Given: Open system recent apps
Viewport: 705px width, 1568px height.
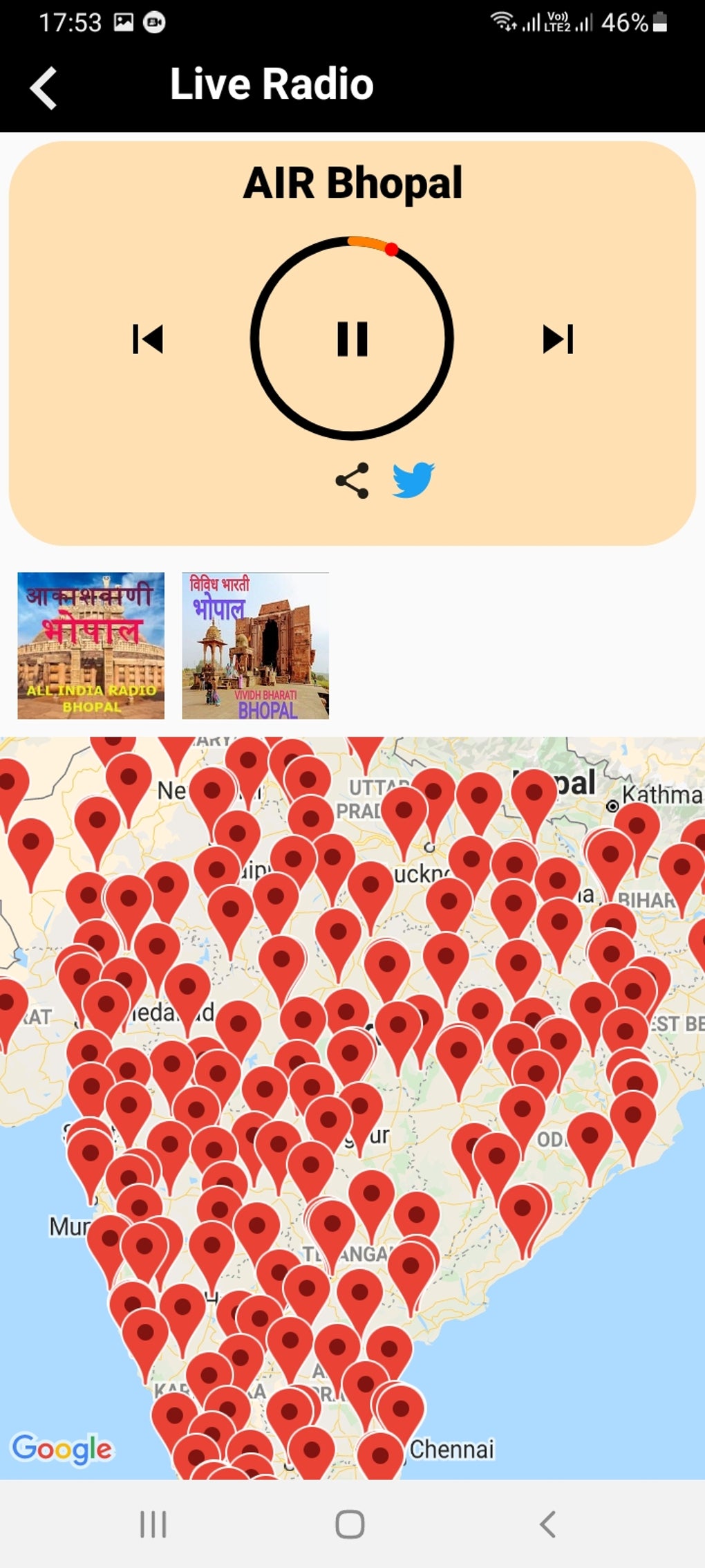Looking at the screenshot, I should pyautogui.click(x=153, y=1524).
